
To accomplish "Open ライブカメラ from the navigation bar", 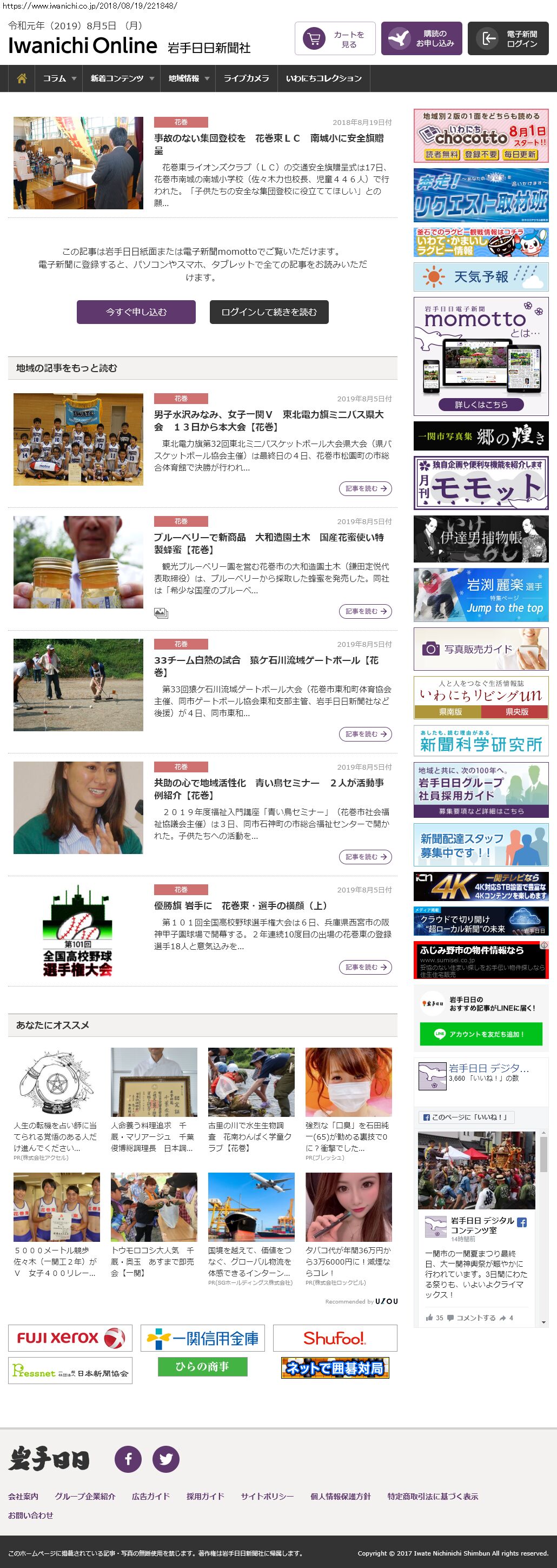I will pos(246,78).
